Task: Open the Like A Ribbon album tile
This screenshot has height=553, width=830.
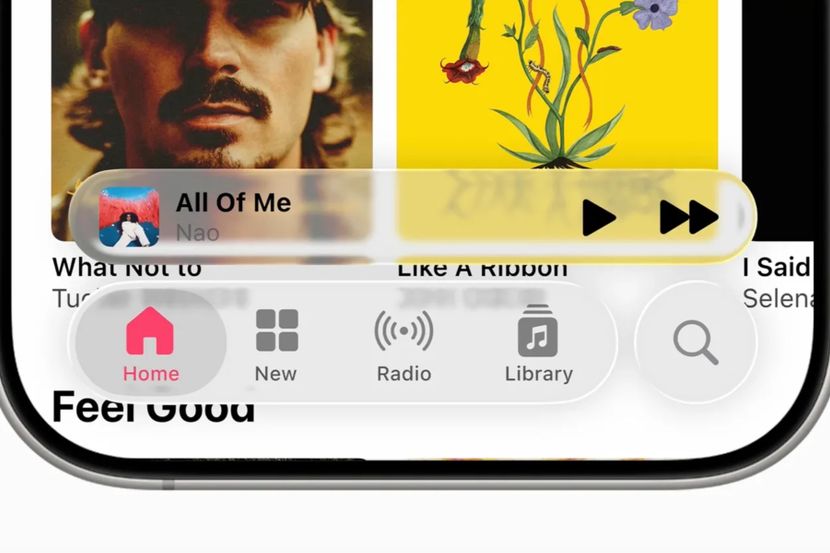Action: tap(557, 90)
